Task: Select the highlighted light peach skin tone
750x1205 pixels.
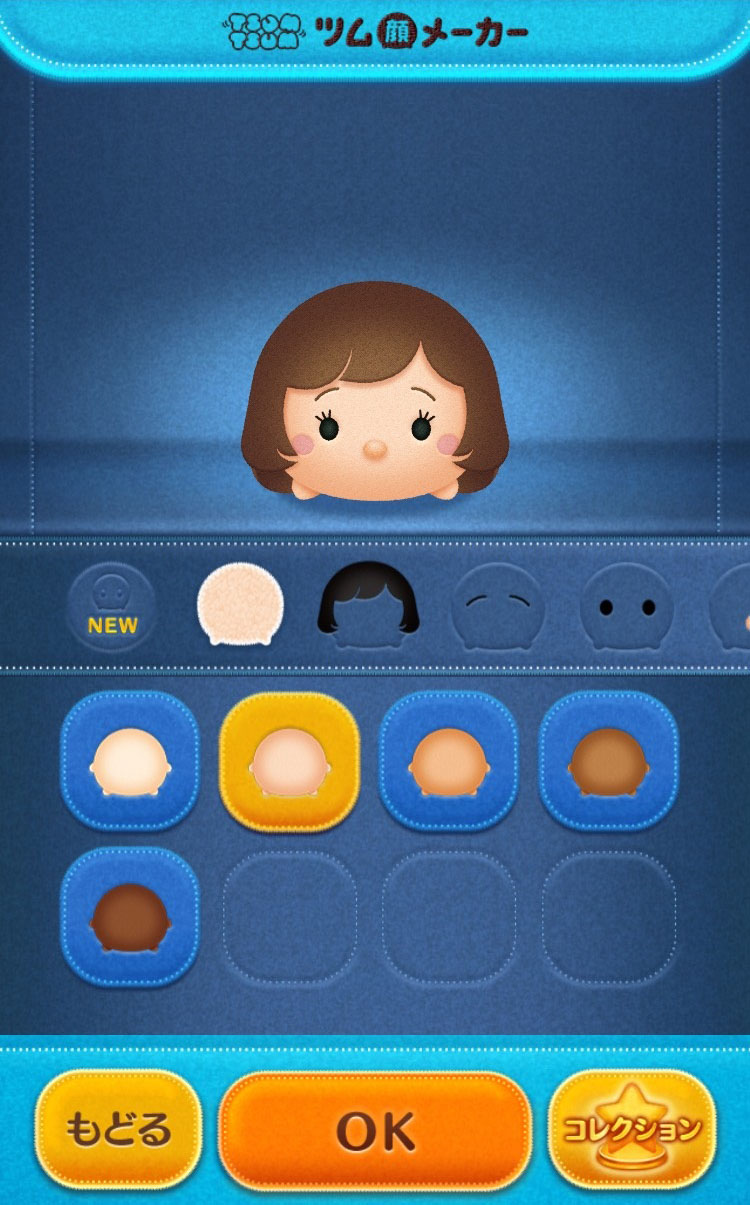Action: [289, 762]
